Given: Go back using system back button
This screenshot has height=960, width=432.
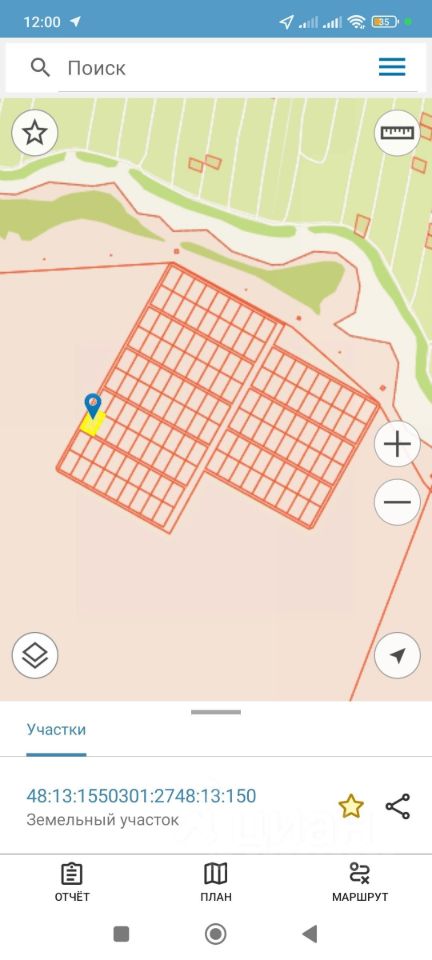Looking at the screenshot, I should click(310, 934).
